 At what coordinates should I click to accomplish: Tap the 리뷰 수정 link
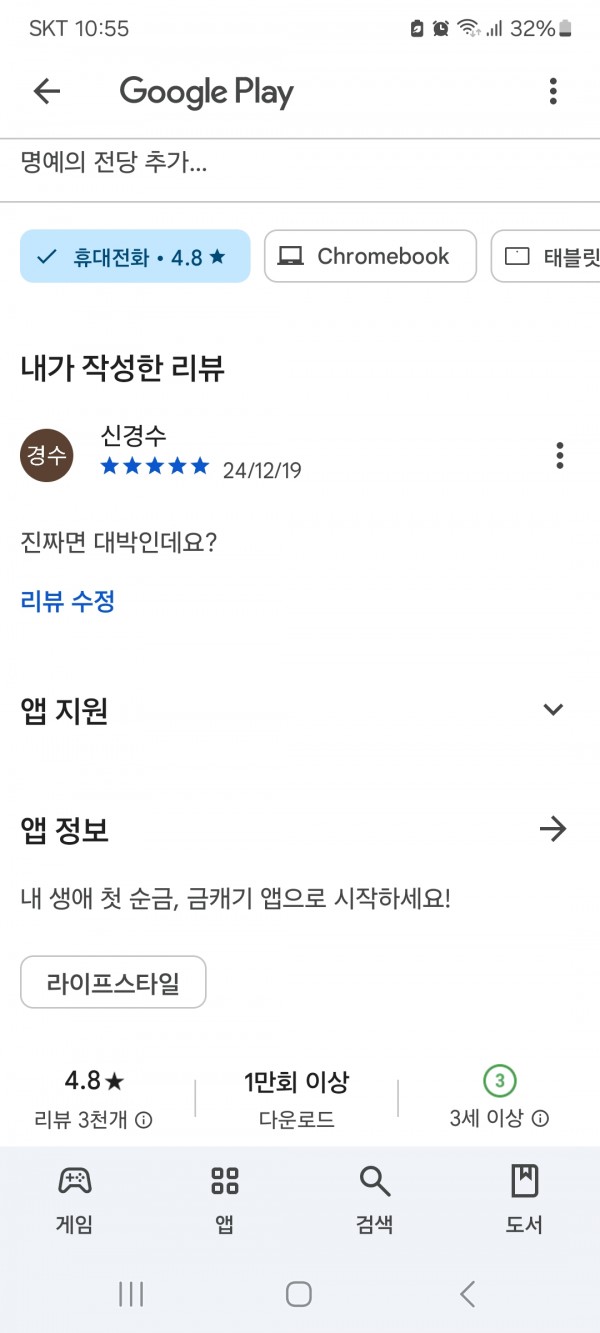click(x=68, y=601)
